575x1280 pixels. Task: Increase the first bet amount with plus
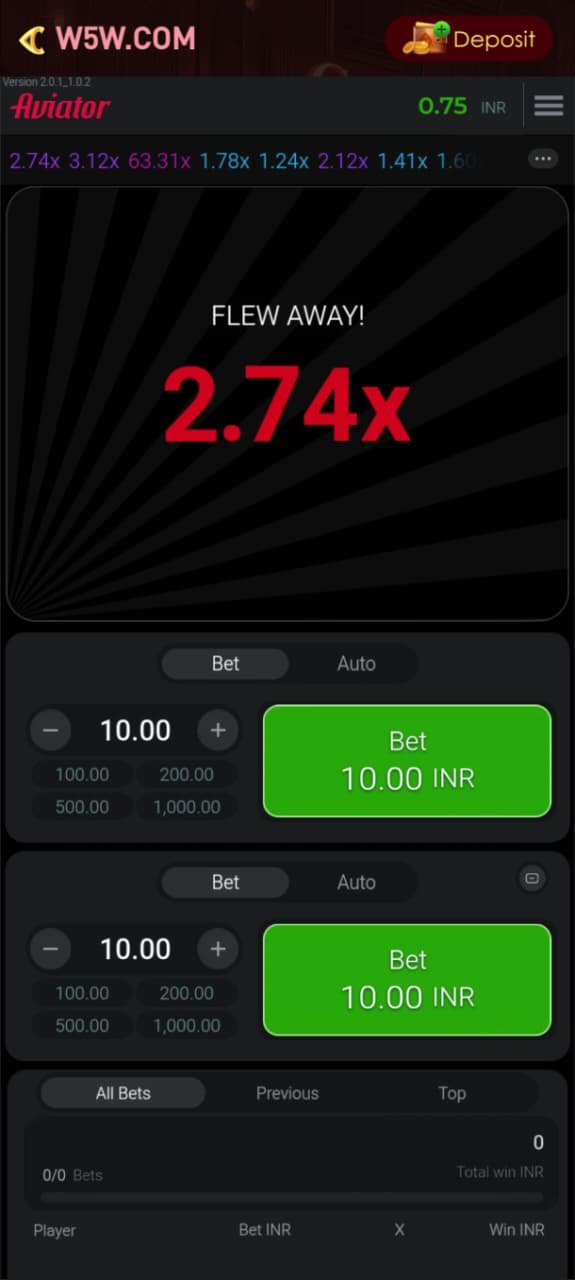218,731
